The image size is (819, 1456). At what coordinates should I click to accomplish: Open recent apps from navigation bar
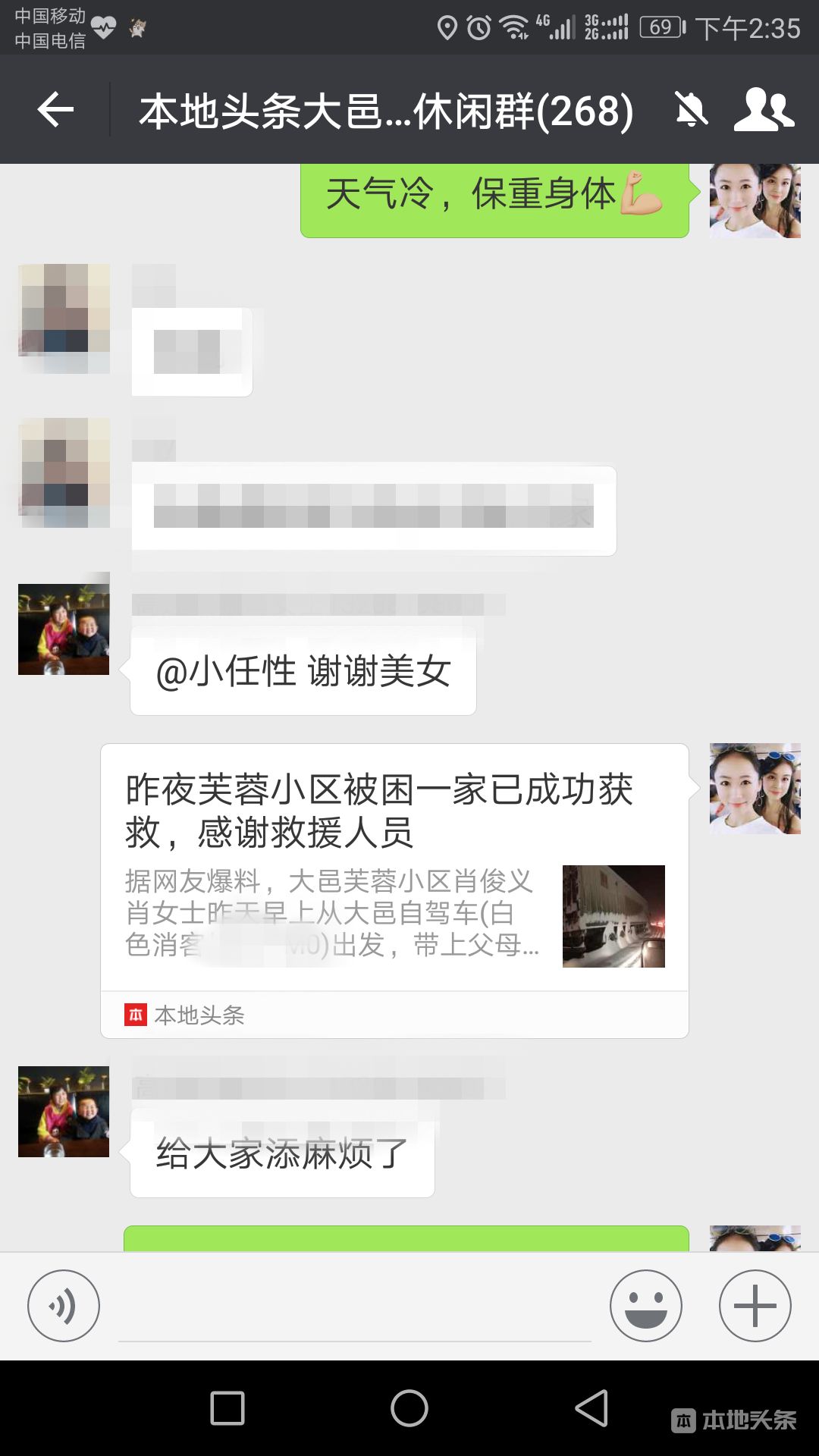227,1408
